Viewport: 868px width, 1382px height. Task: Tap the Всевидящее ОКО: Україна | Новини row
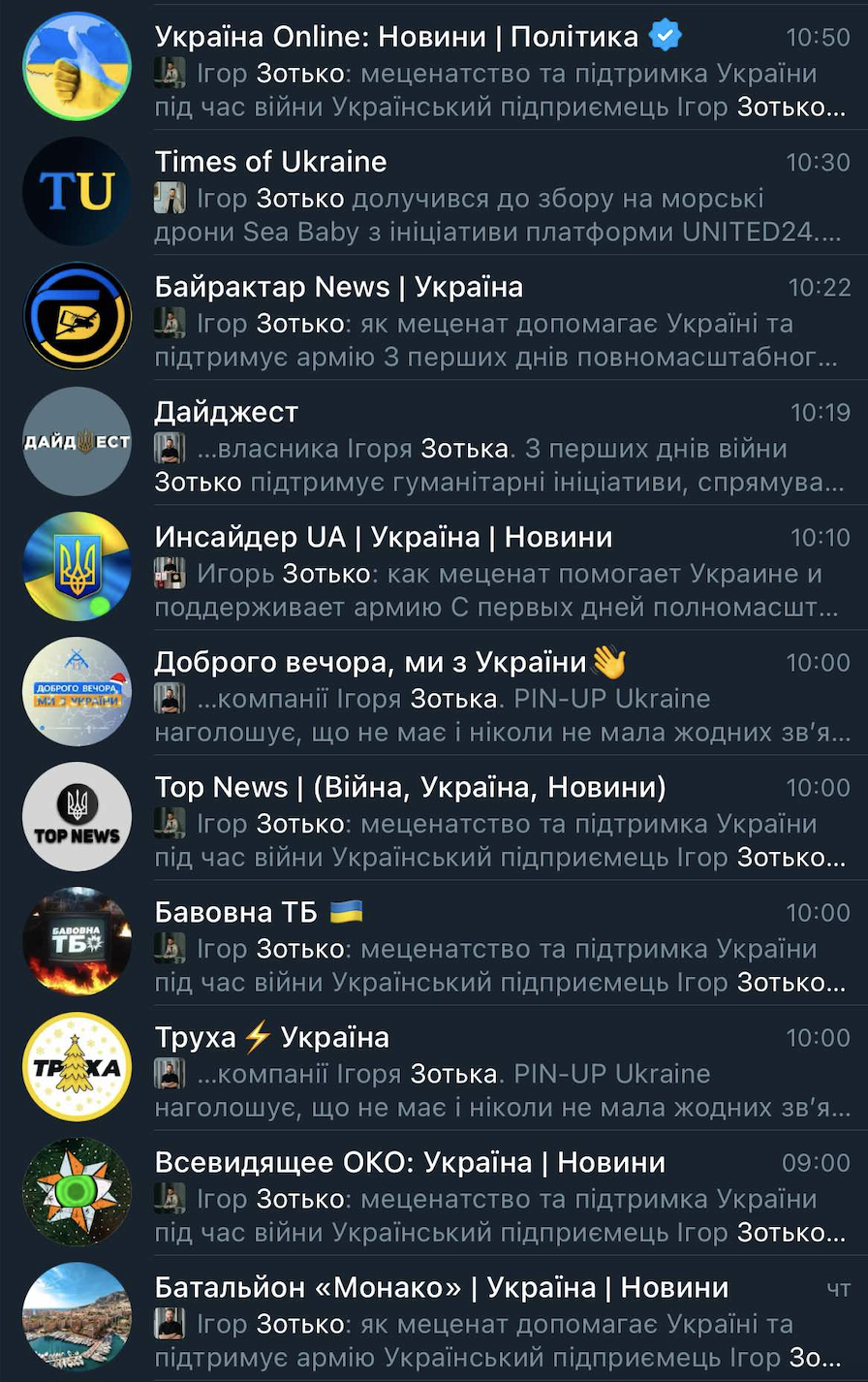[x=484, y=1196]
